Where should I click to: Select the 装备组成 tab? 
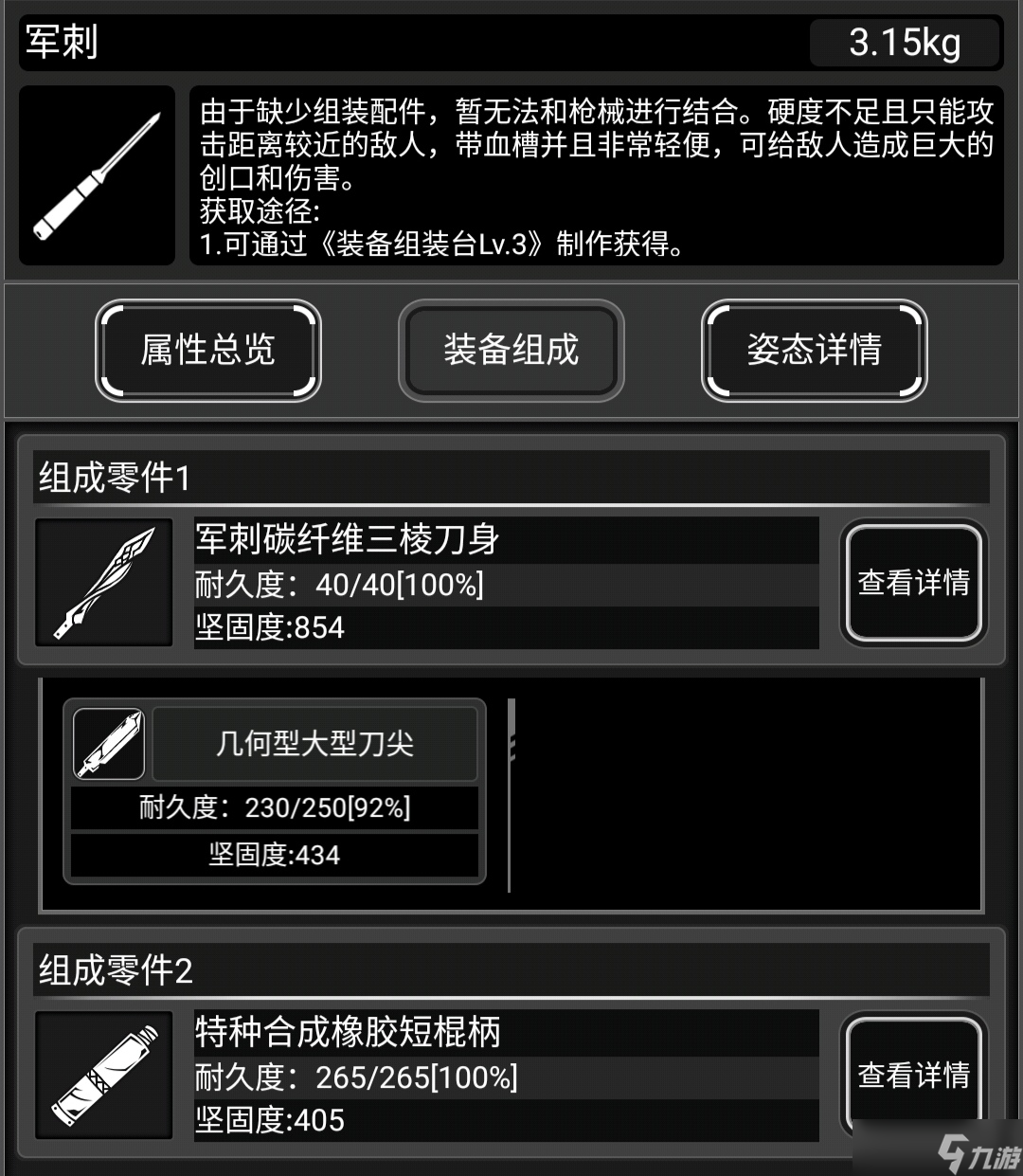511,351
